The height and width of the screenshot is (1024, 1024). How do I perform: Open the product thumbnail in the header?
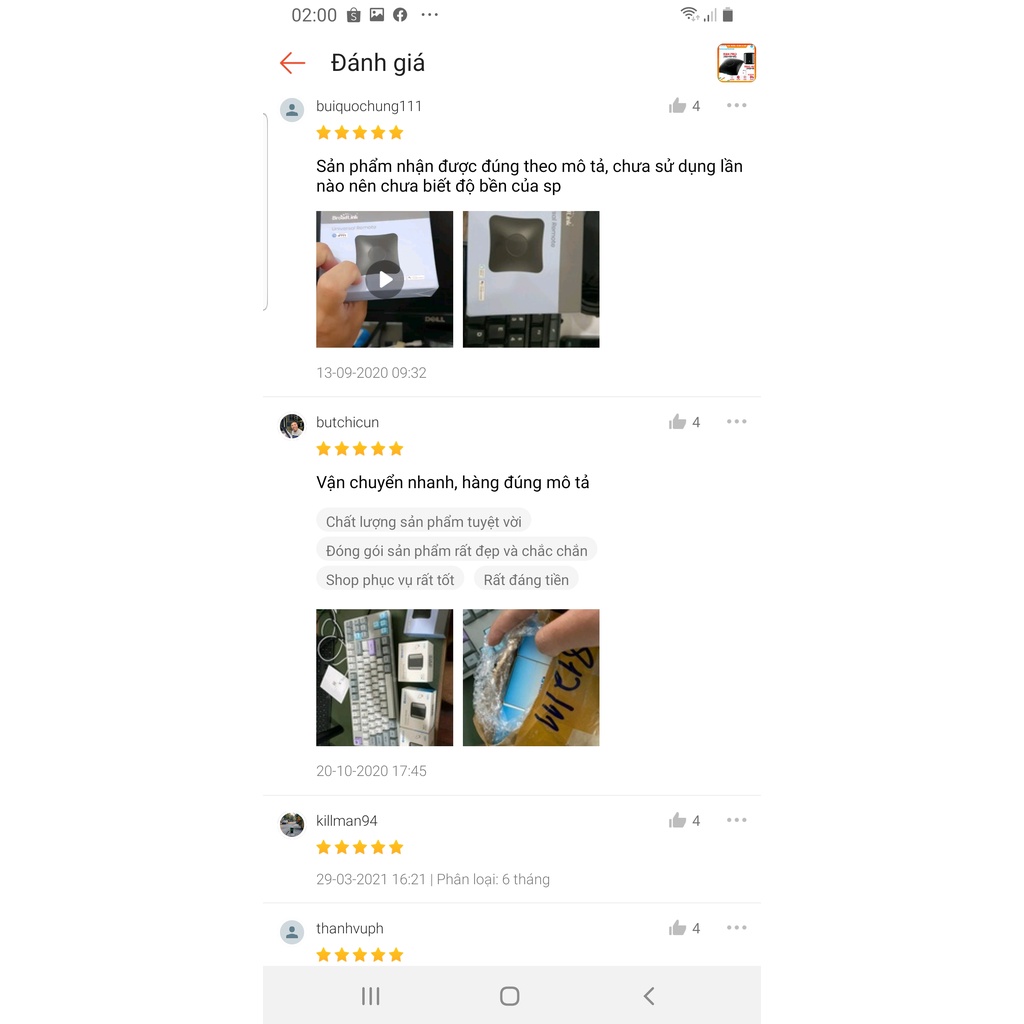(x=736, y=63)
